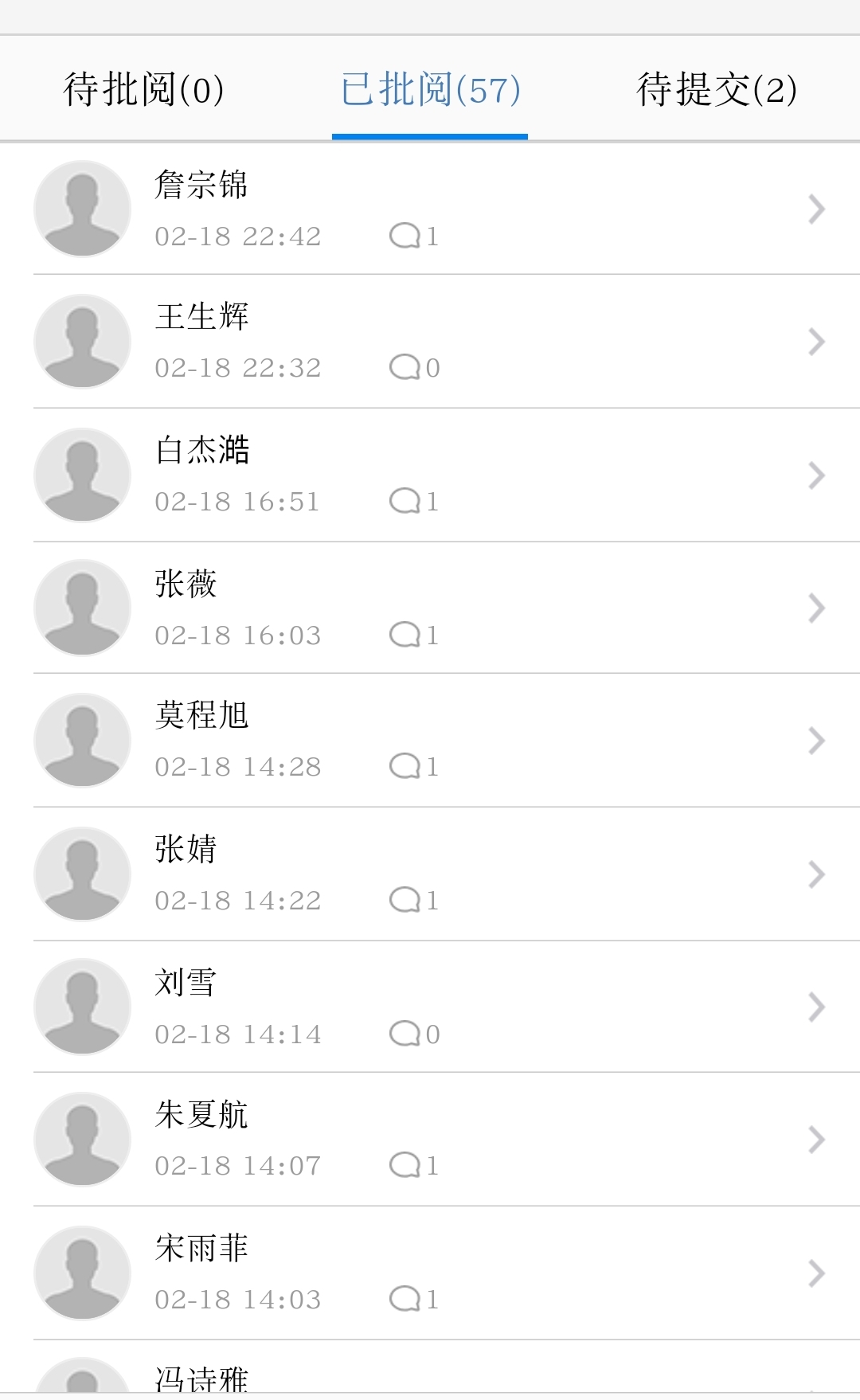Screen dimensions: 860x1400
Task: Open 詹宗锦's submission
Action: click(430, 209)
